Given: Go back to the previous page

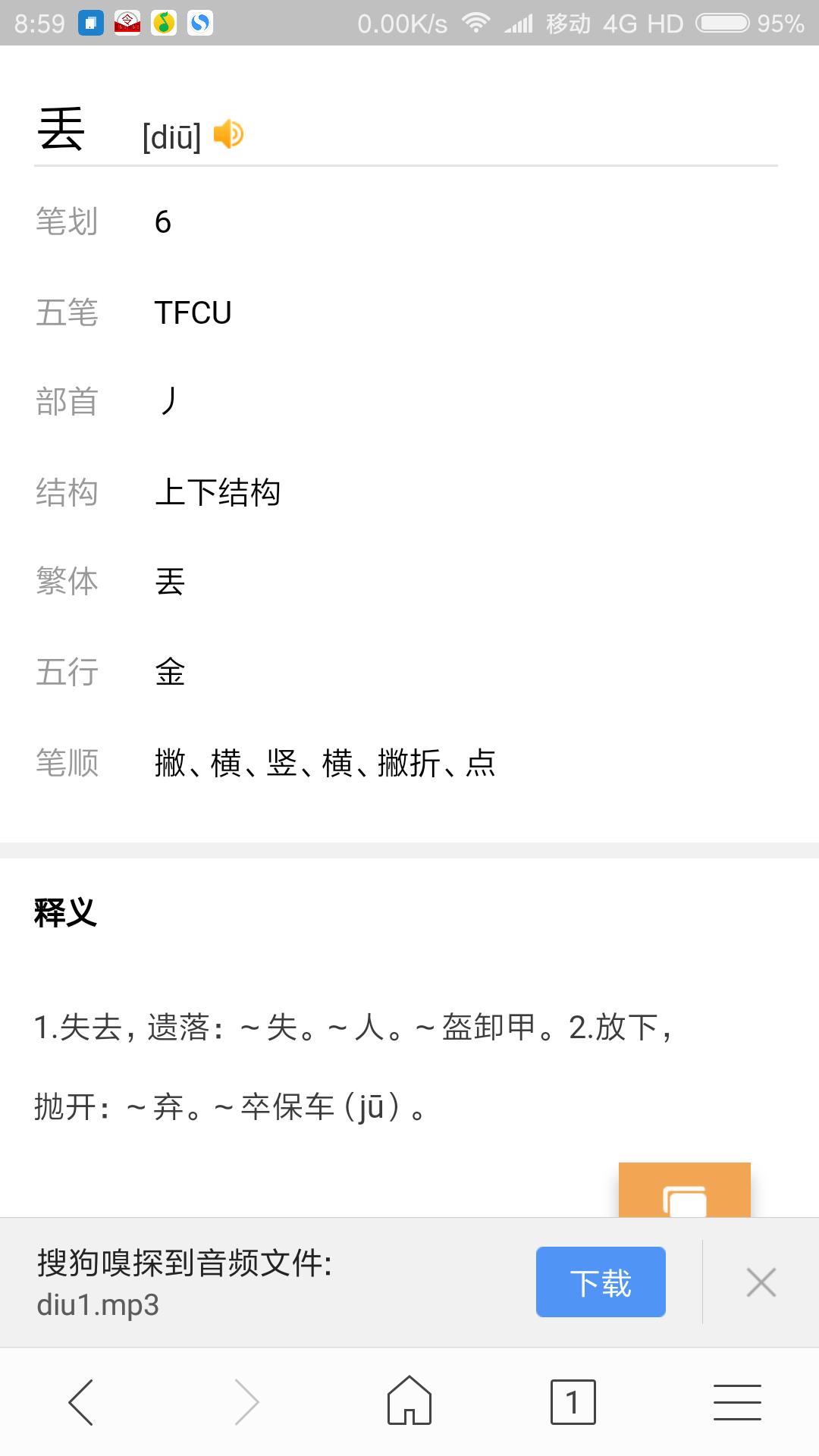Looking at the screenshot, I should [x=81, y=1401].
